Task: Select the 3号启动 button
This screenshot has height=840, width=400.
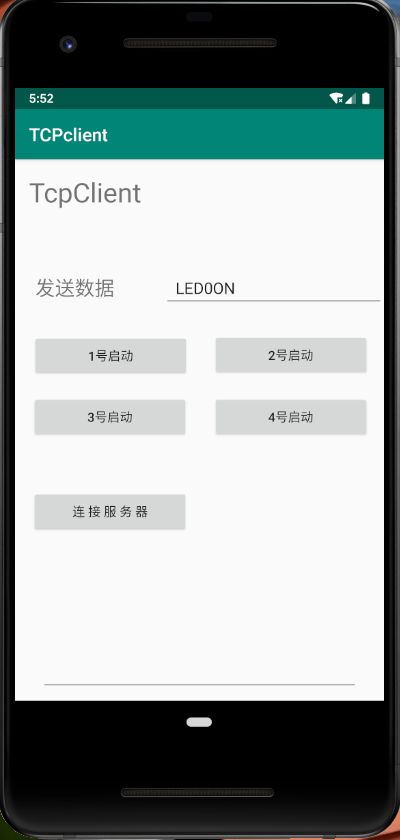Action: click(110, 417)
